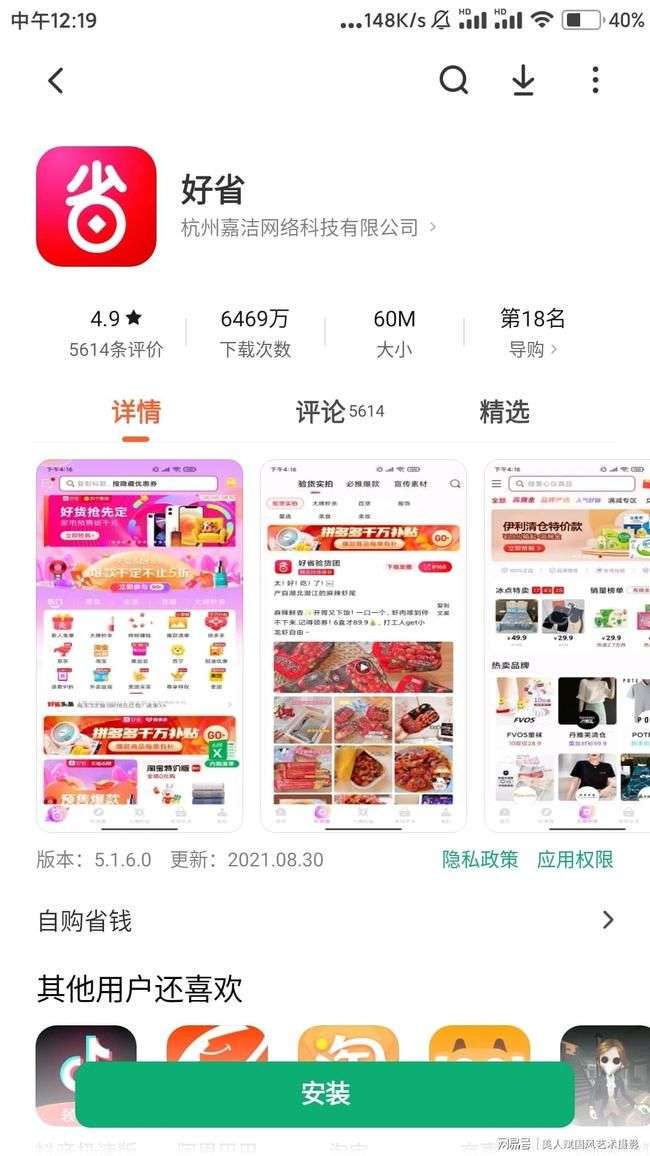View the third app screenshot

click(x=567, y=645)
